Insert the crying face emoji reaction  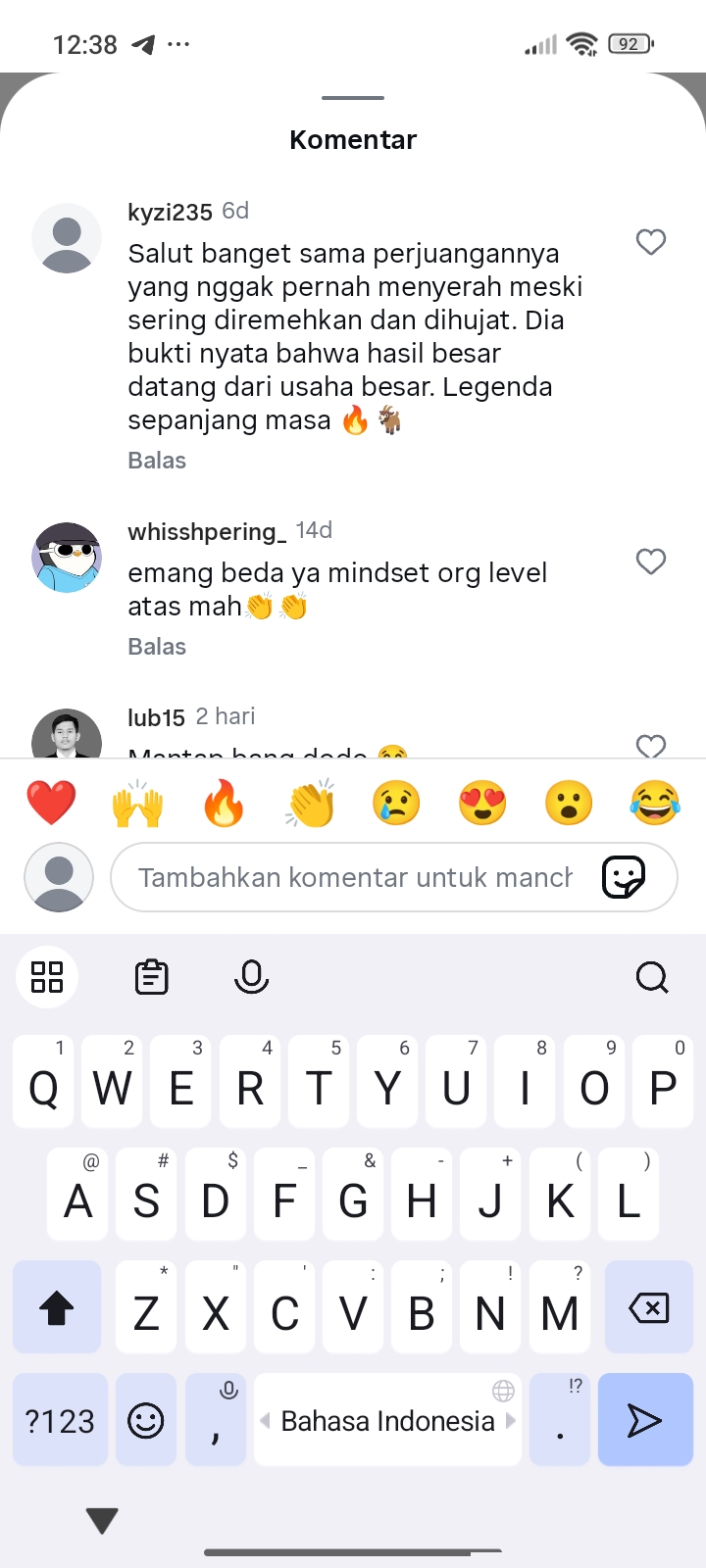396,804
